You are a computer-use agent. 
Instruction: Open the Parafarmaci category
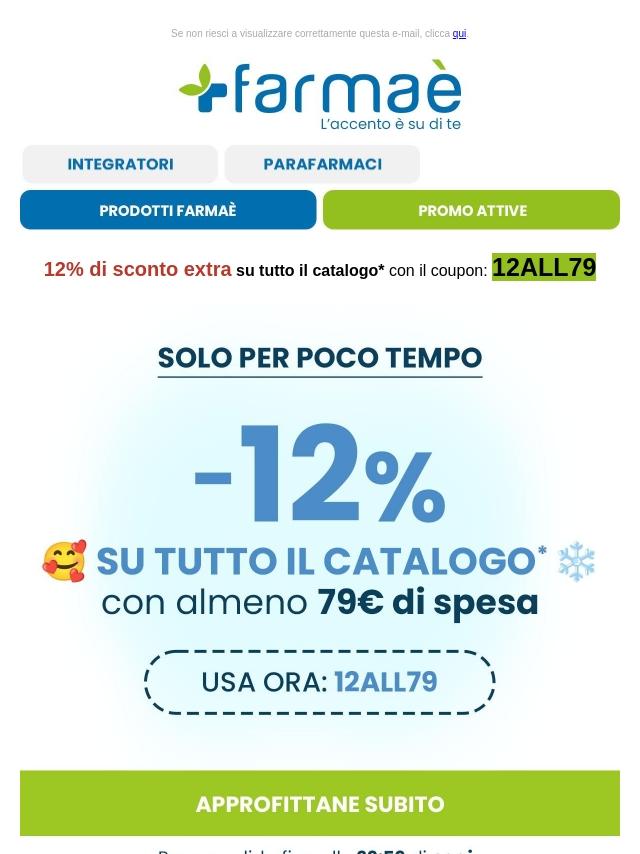[x=322, y=164]
